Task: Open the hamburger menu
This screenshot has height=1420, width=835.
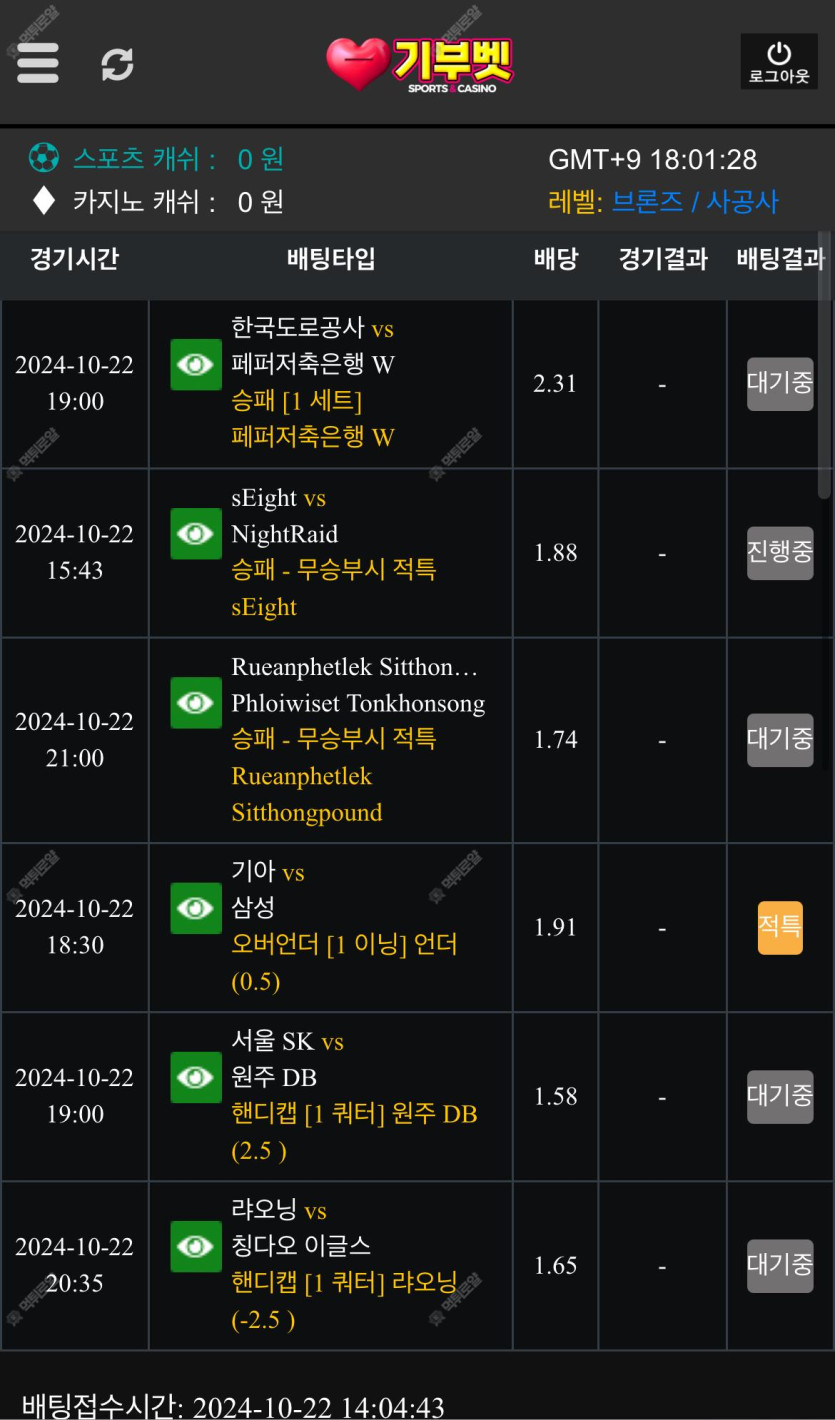Action: point(38,63)
